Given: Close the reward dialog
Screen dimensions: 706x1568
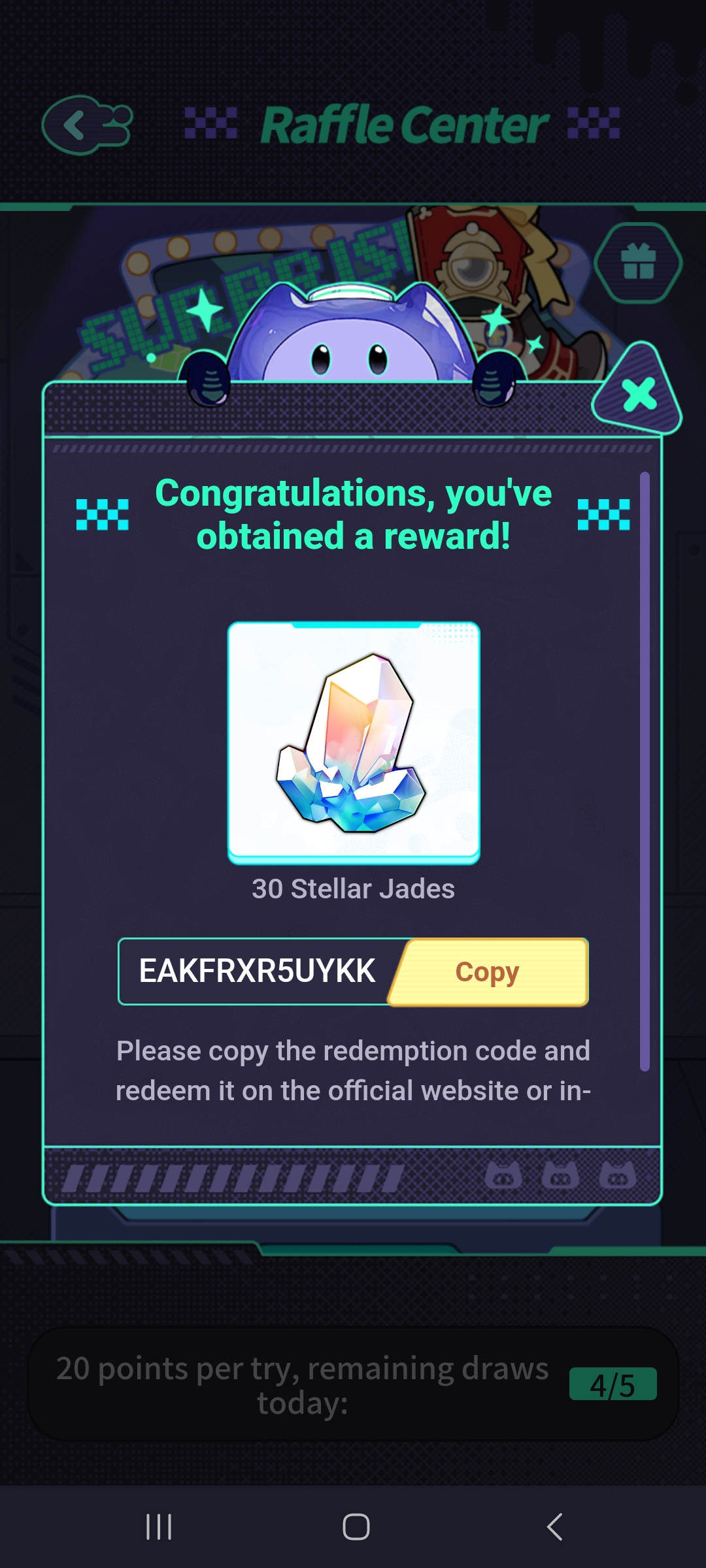Looking at the screenshot, I should (637, 393).
